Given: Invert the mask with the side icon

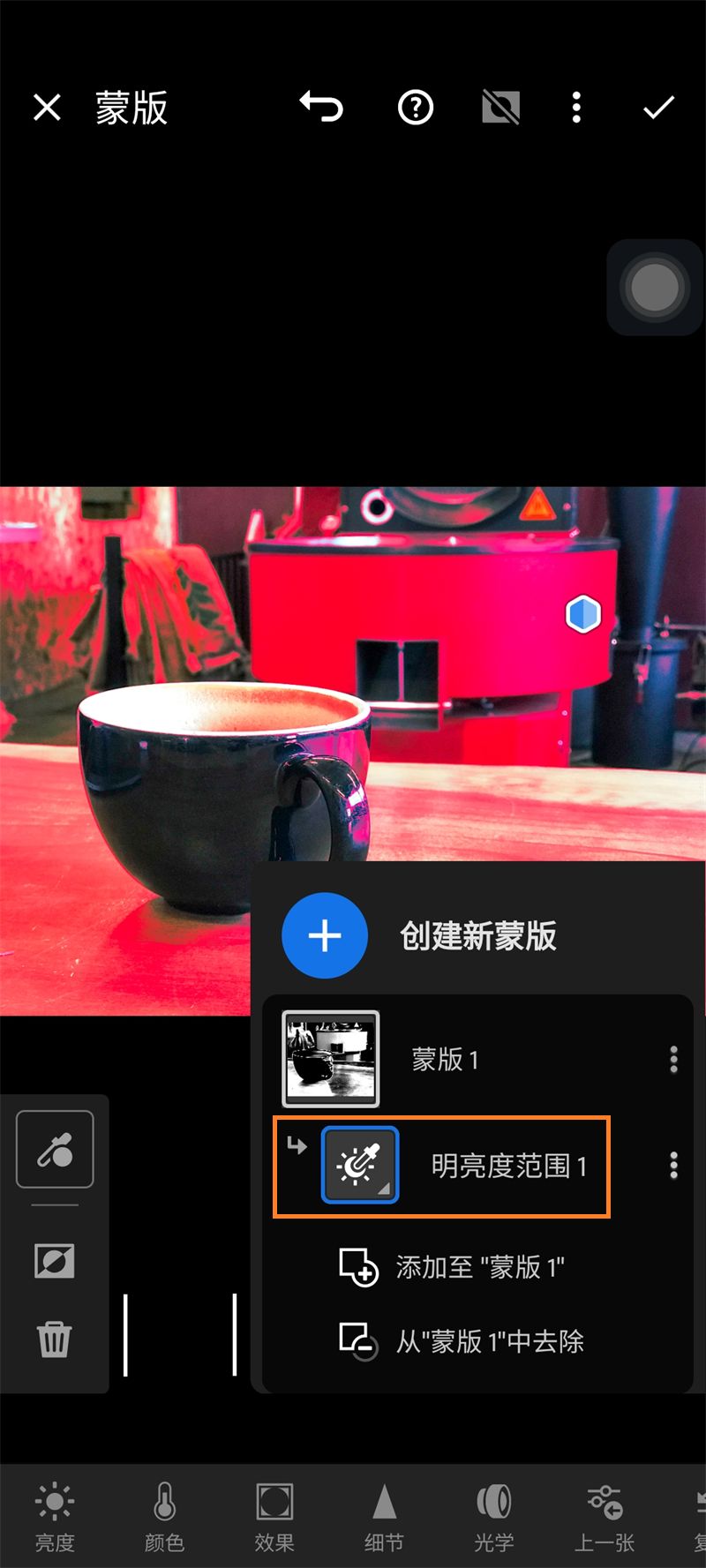Looking at the screenshot, I should click(x=55, y=1261).
